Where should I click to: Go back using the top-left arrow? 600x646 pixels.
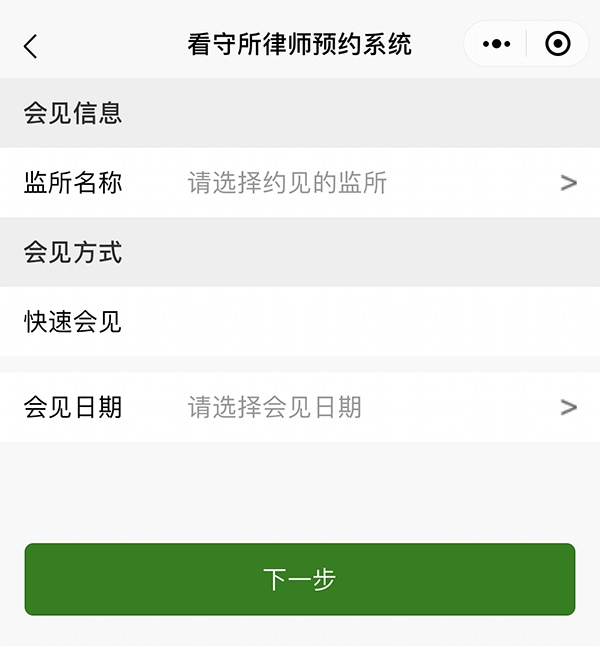click(30, 45)
